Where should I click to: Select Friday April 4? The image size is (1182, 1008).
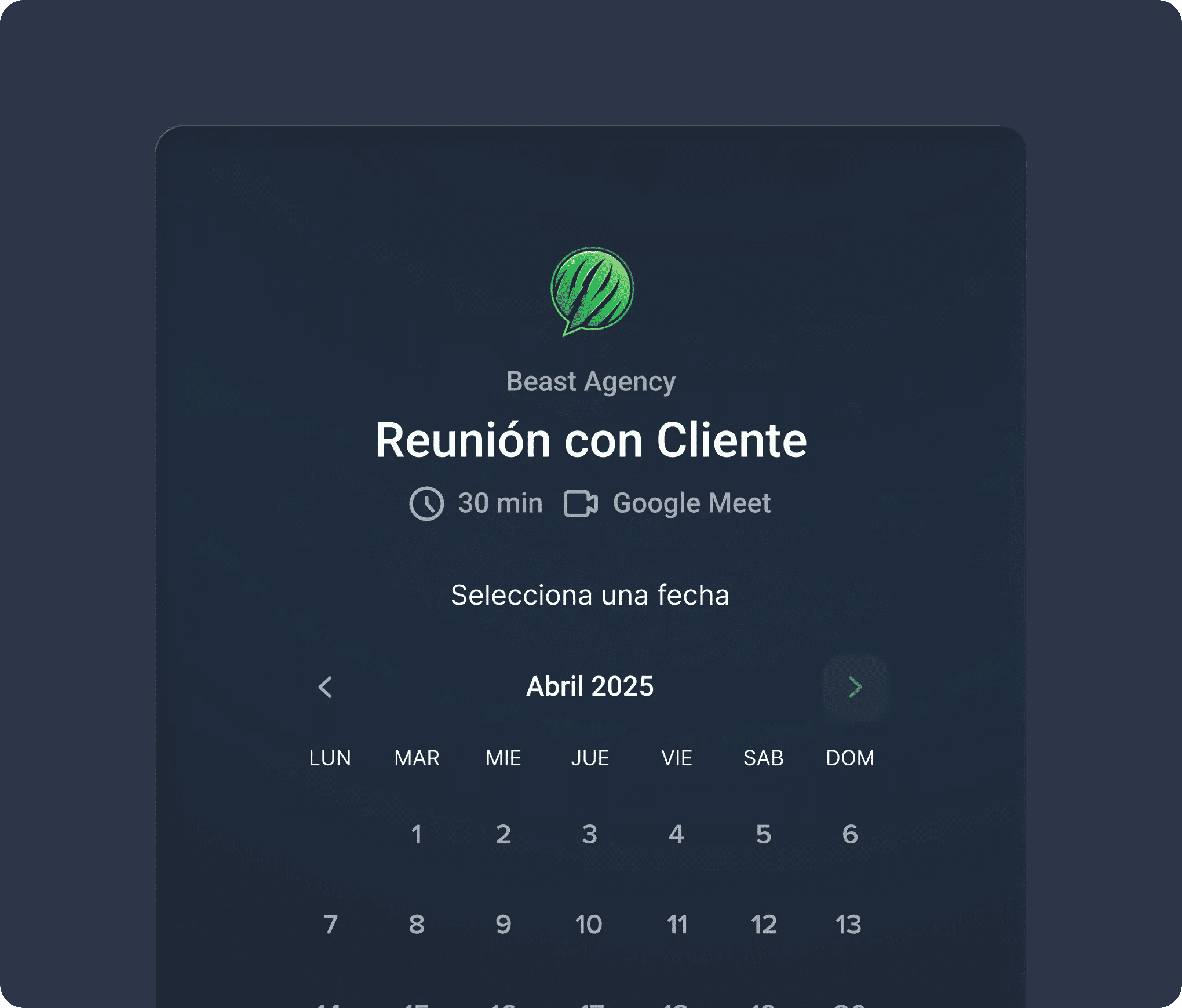(x=676, y=834)
